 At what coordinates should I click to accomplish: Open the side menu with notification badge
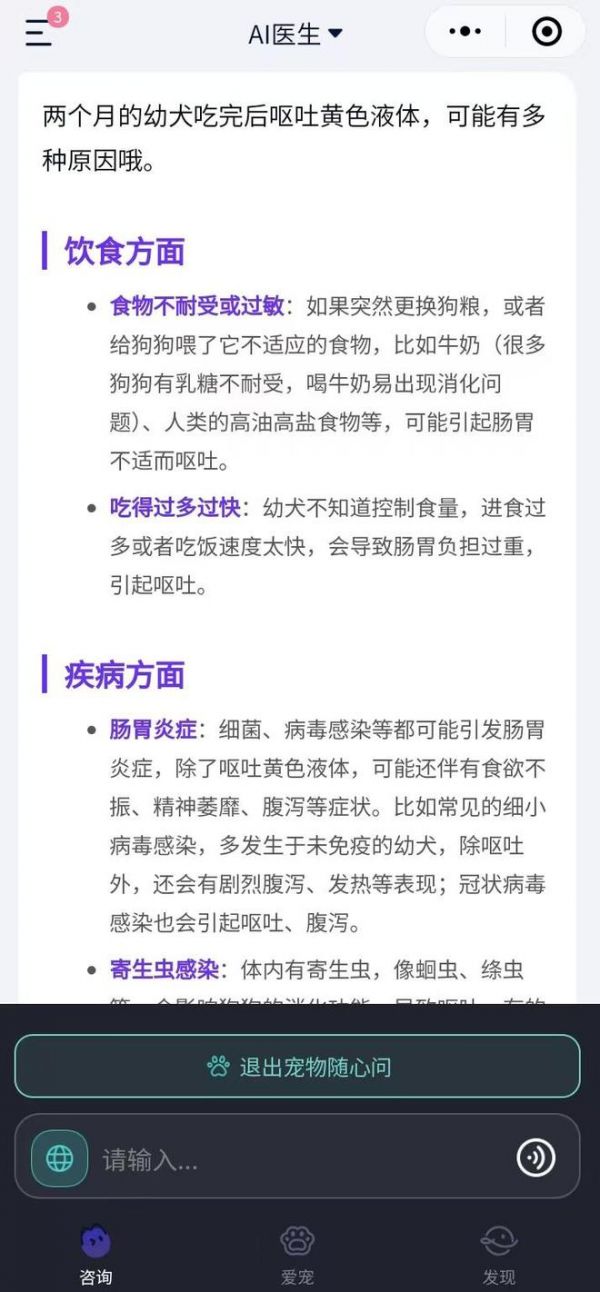(x=38, y=32)
